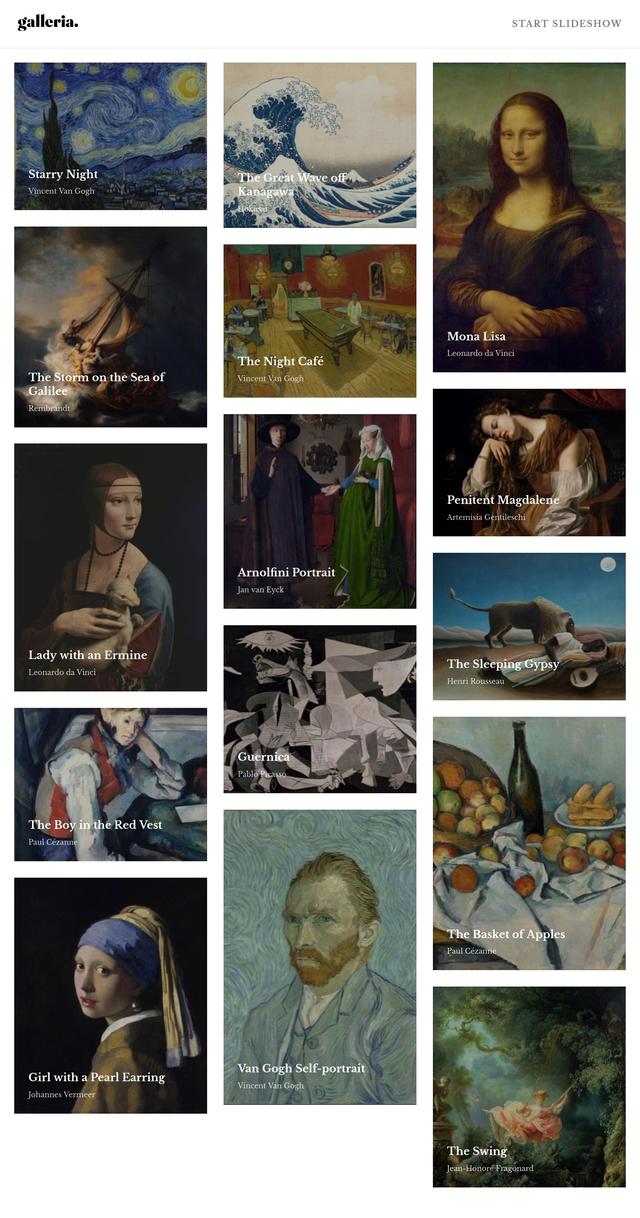Screen dimensions: 640x1218
Task: Open Lady with an Ermine
Action: [110, 566]
